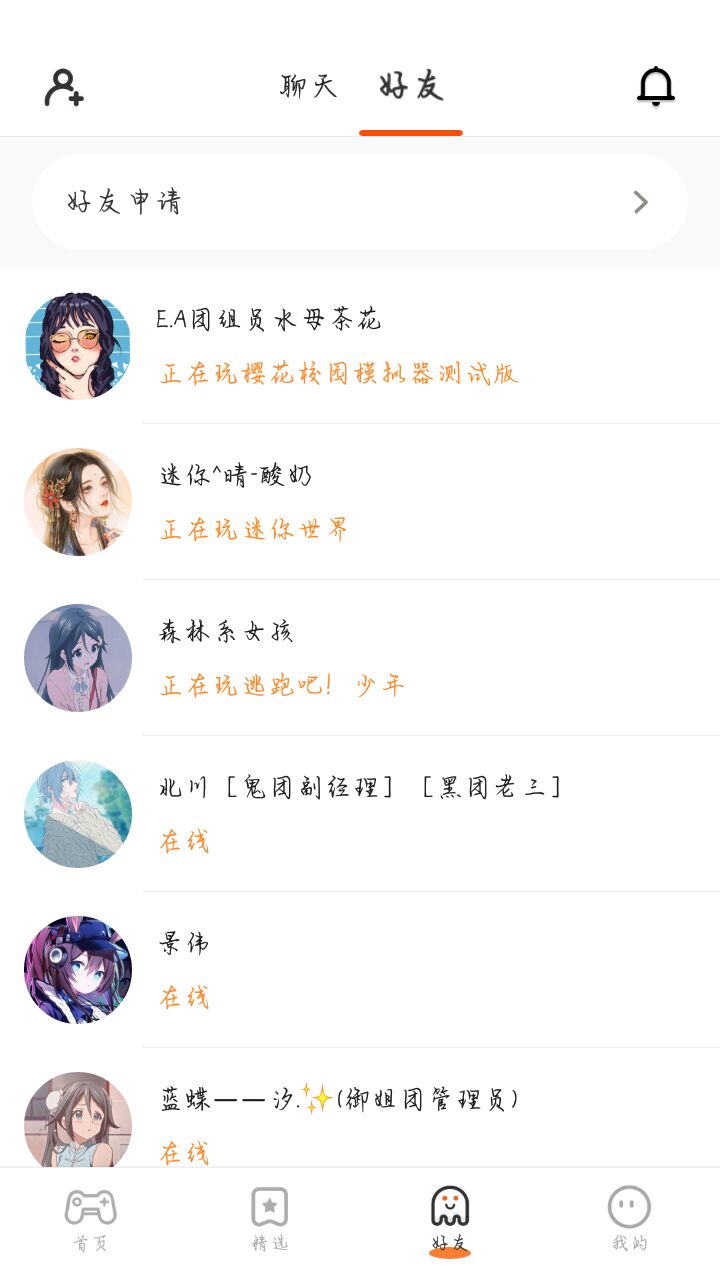Open the 好友申请 row
This screenshot has width=720, height=1280.
360,202
